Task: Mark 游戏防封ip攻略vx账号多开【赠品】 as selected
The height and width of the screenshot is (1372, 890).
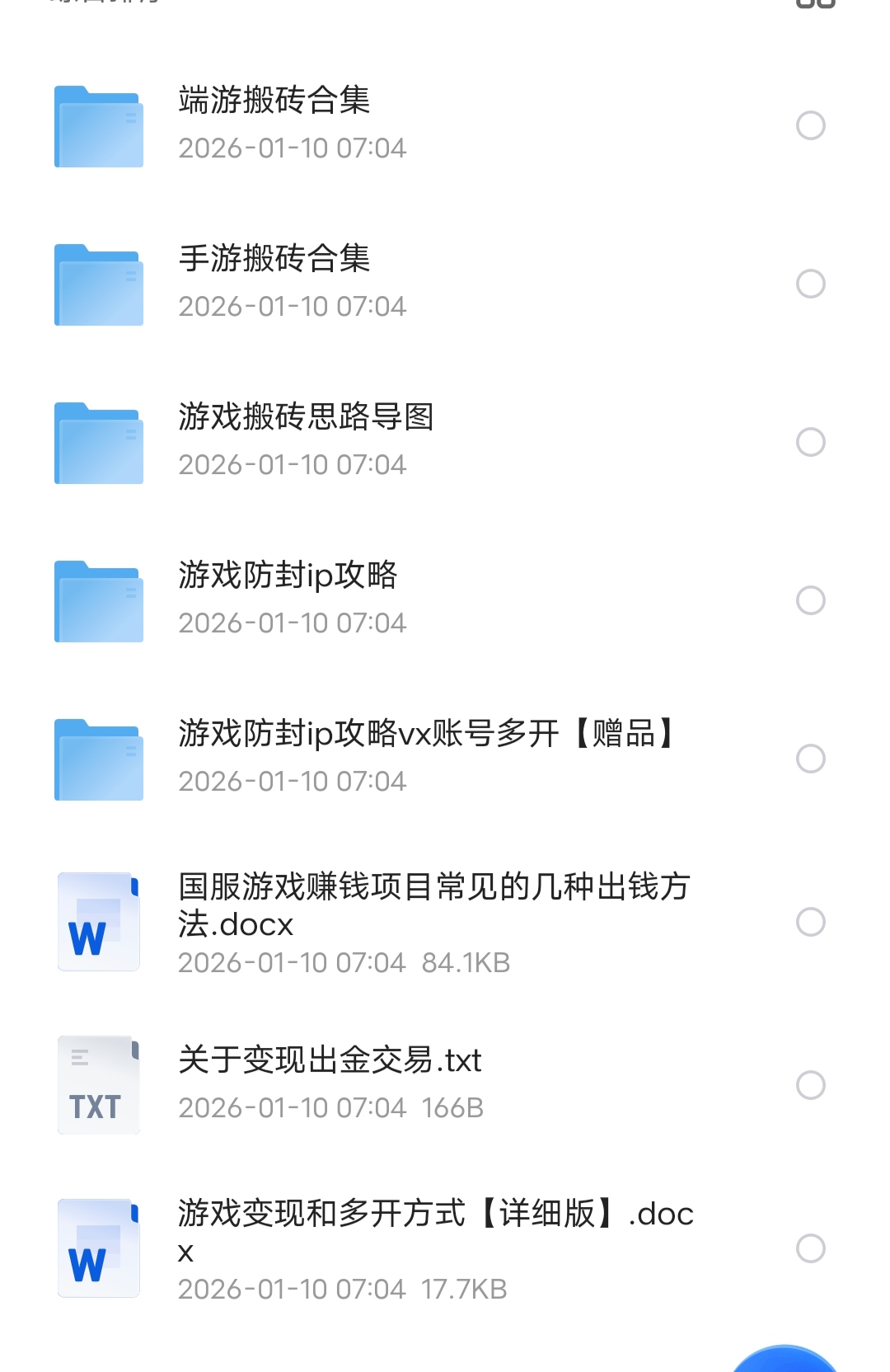Action: click(x=811, y=759)
